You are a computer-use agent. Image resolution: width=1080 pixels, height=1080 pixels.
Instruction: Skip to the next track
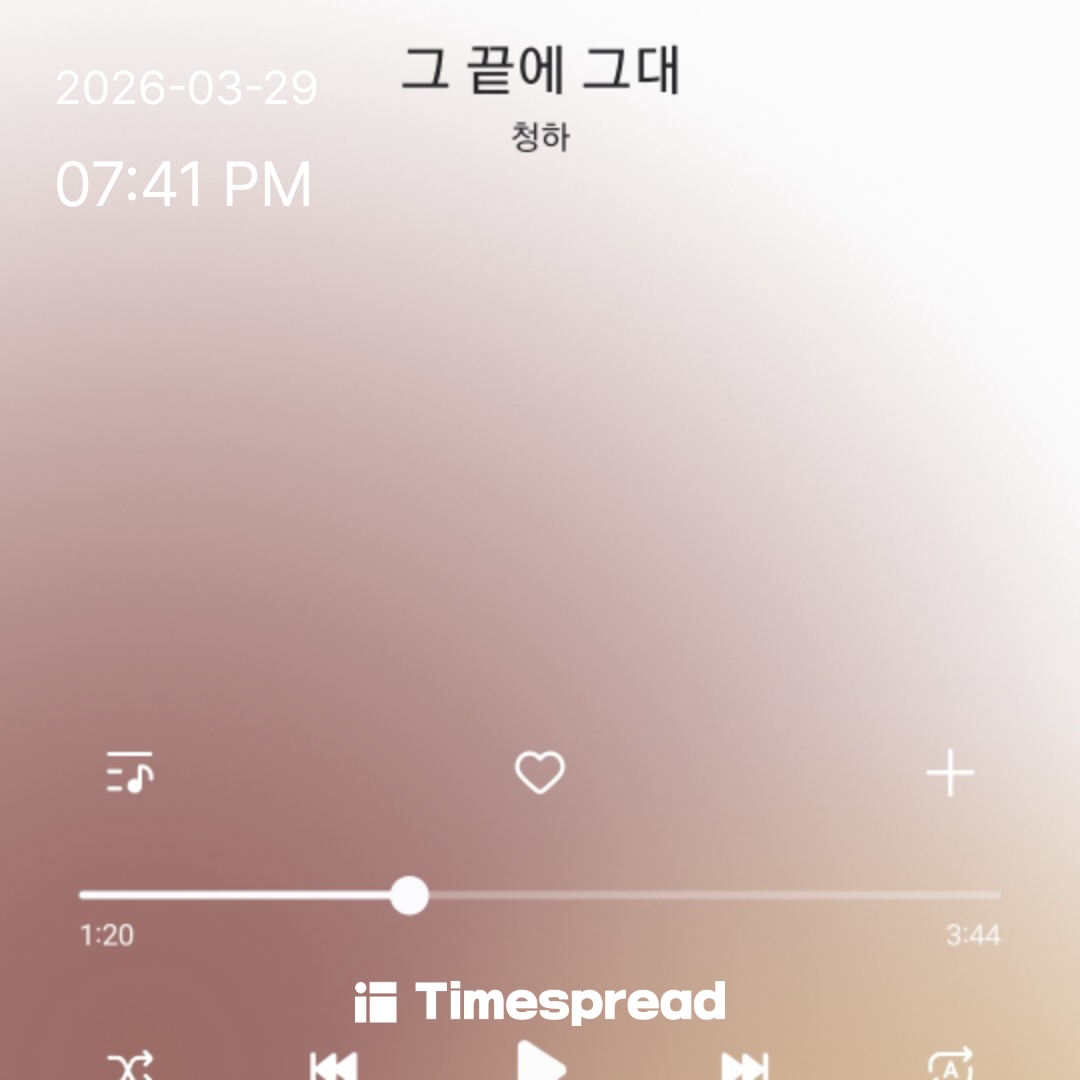click(x=746, y=1066)
